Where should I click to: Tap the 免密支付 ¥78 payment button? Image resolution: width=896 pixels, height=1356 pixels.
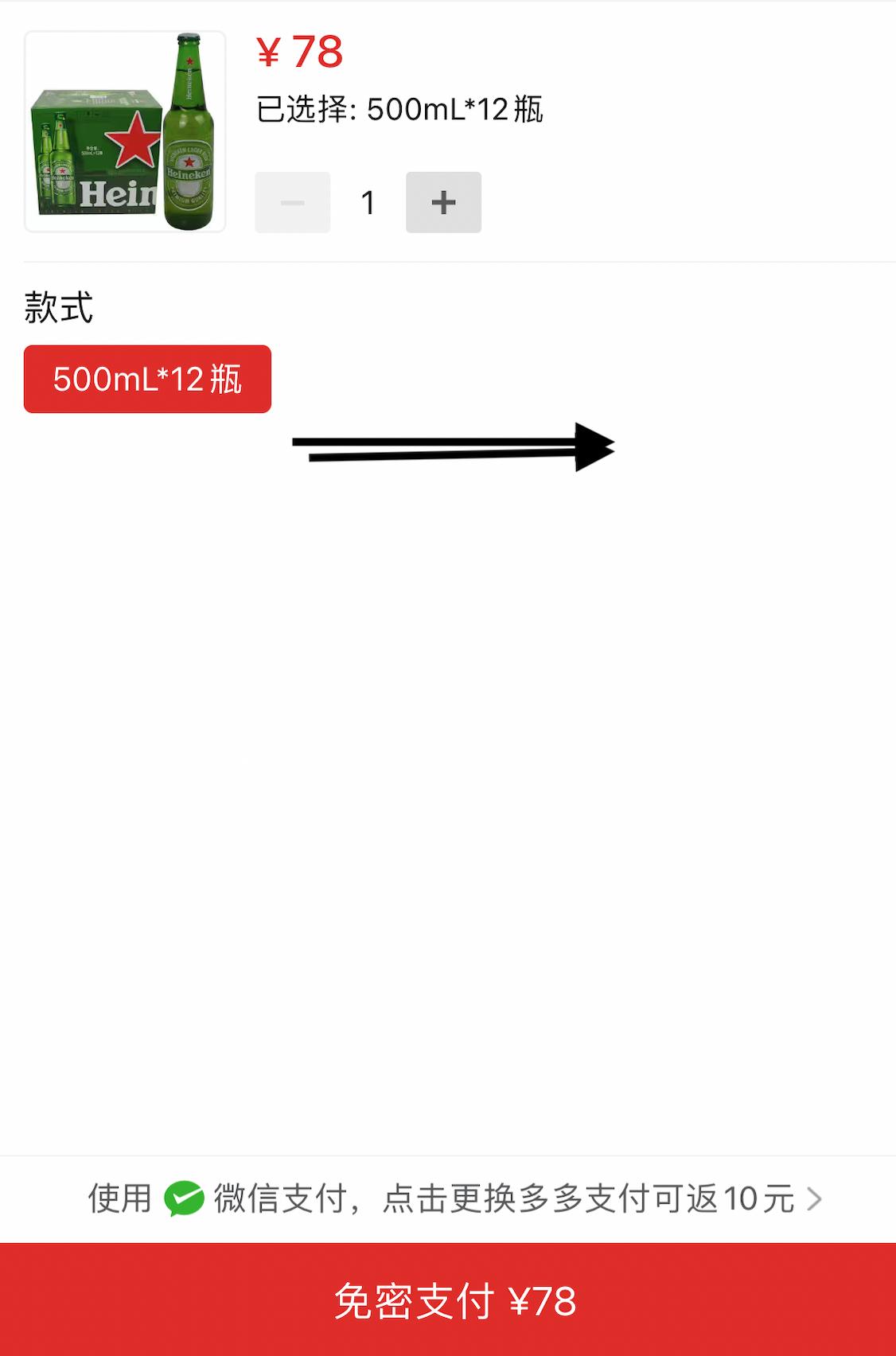(448, 1296)
